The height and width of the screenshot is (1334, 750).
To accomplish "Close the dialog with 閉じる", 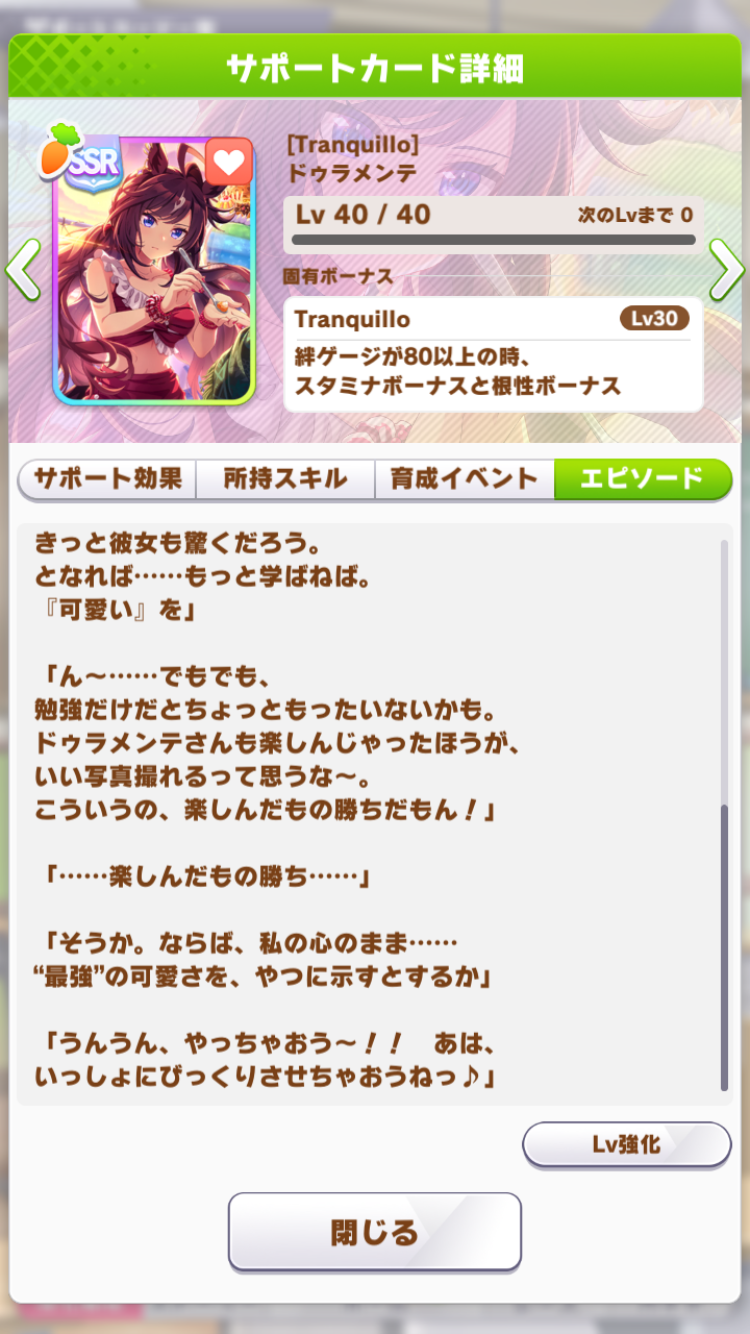I will [375, 1232].
